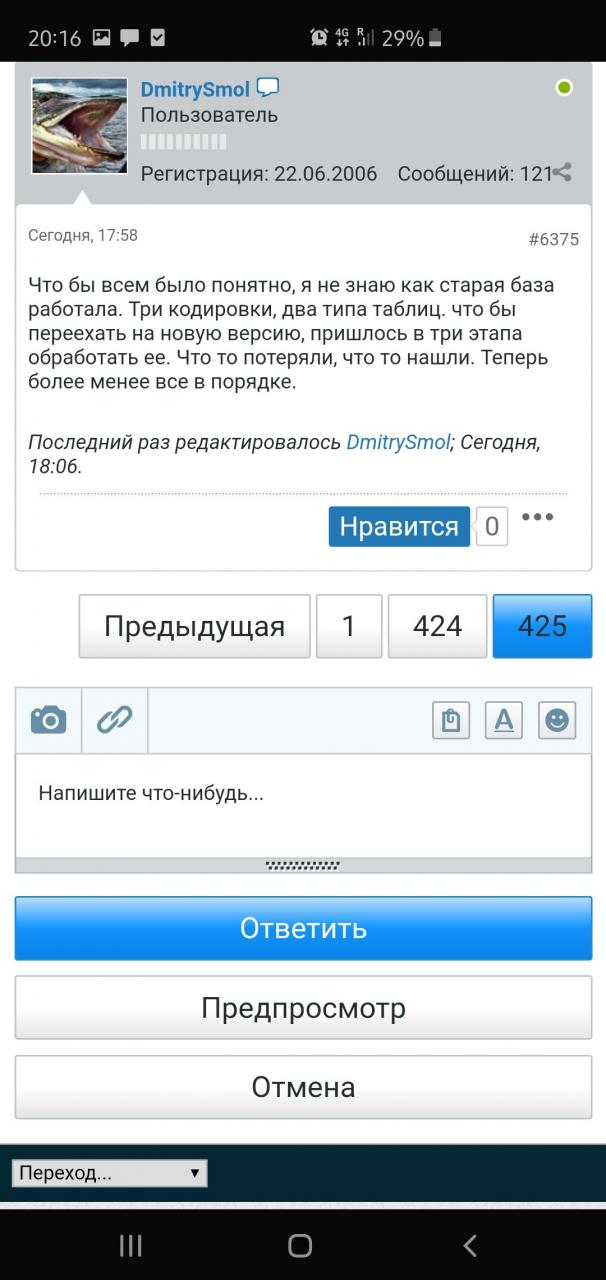
Task: Open DmitrySmol link in the edit note
Action: pos(398,442)
